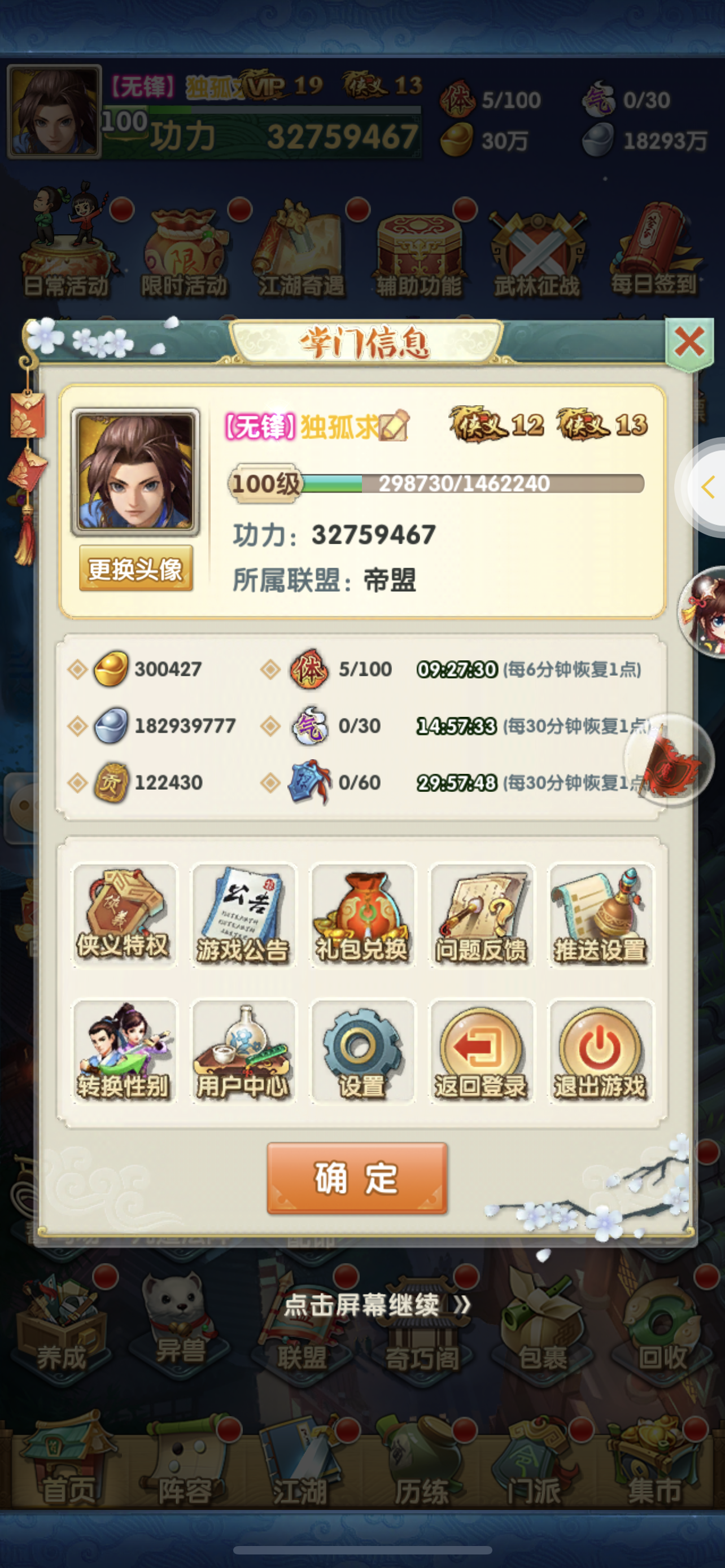Tap 退出游戏 to exit game
The width and height of the screenshot is (725, 1568).
point(600,1051)
